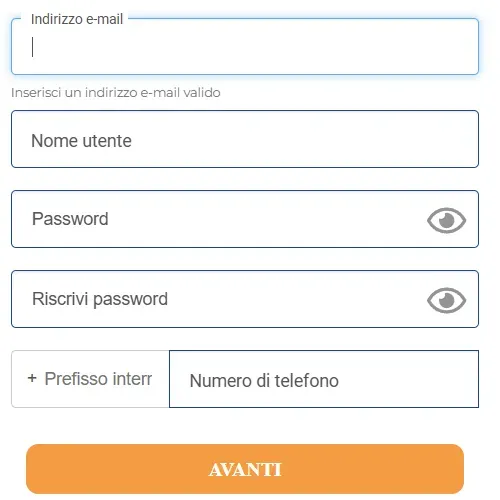Tap the Nome utente field
This screenshot has width=500, height=500.
tap(245, 139)
